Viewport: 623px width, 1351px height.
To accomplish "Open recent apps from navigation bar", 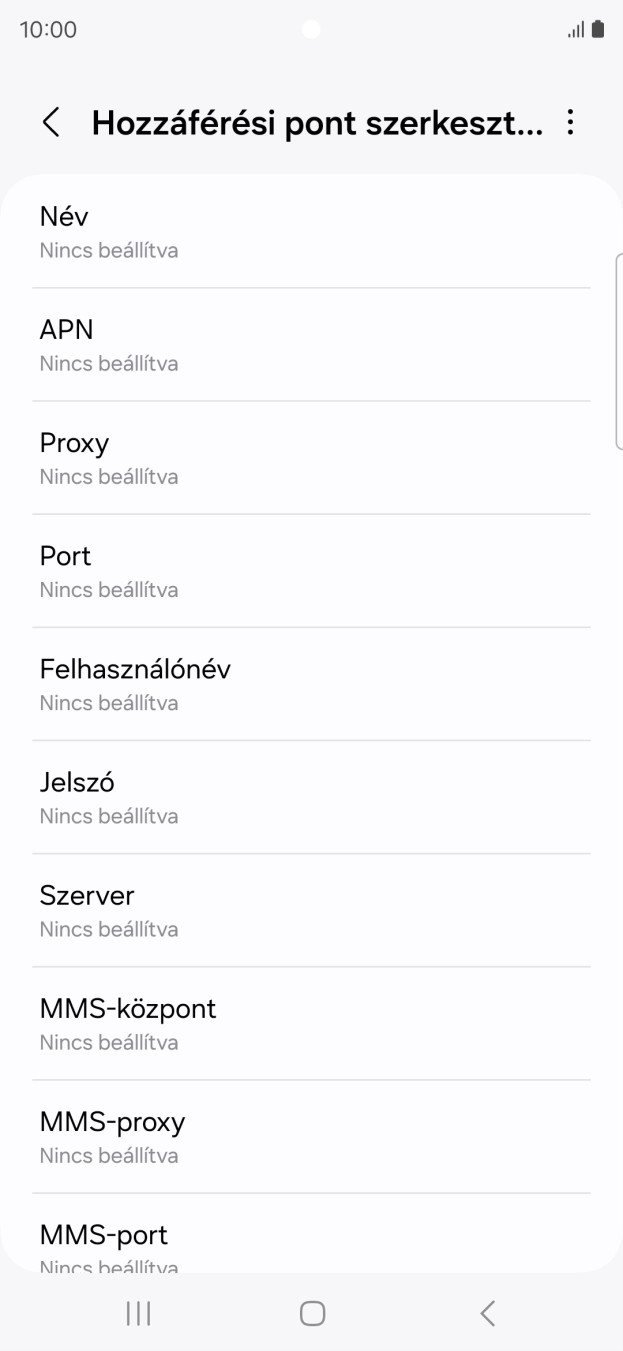I will point(138,1313).
